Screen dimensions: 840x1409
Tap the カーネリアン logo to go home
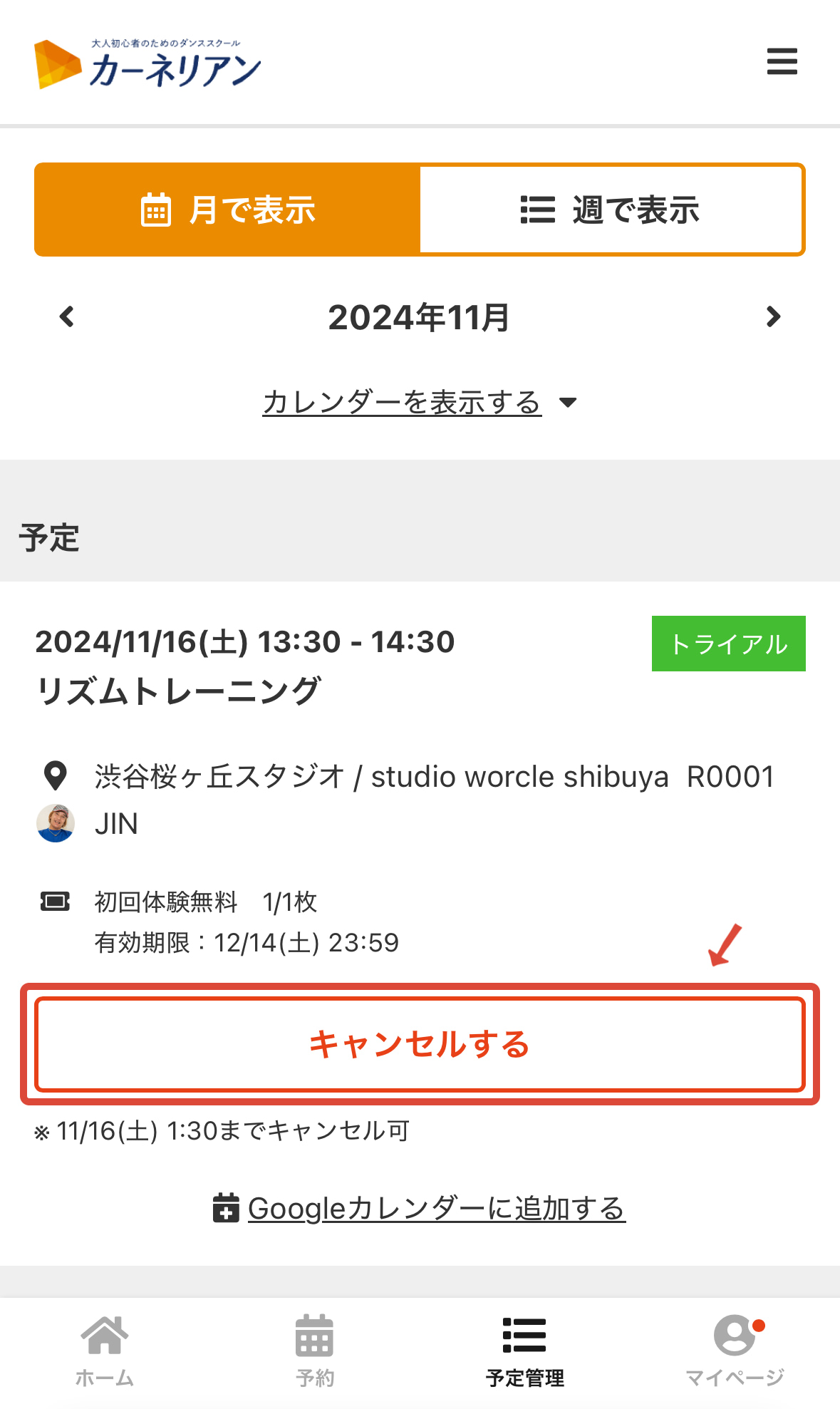pyautogui.click(x=147, y=64)
